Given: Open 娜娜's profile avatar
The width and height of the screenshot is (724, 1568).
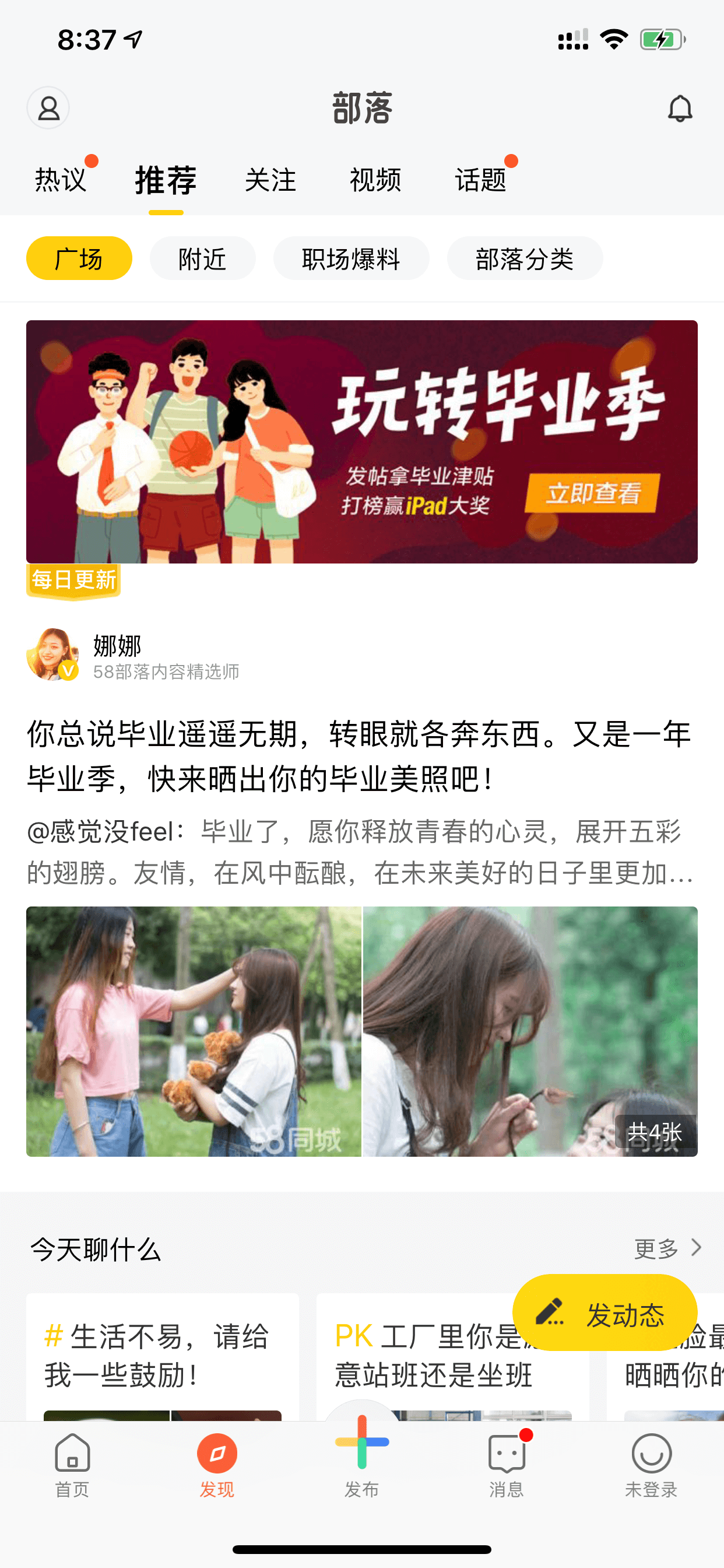Looking at the screenshot, I should pyautogui.click(x=53, y=655).
